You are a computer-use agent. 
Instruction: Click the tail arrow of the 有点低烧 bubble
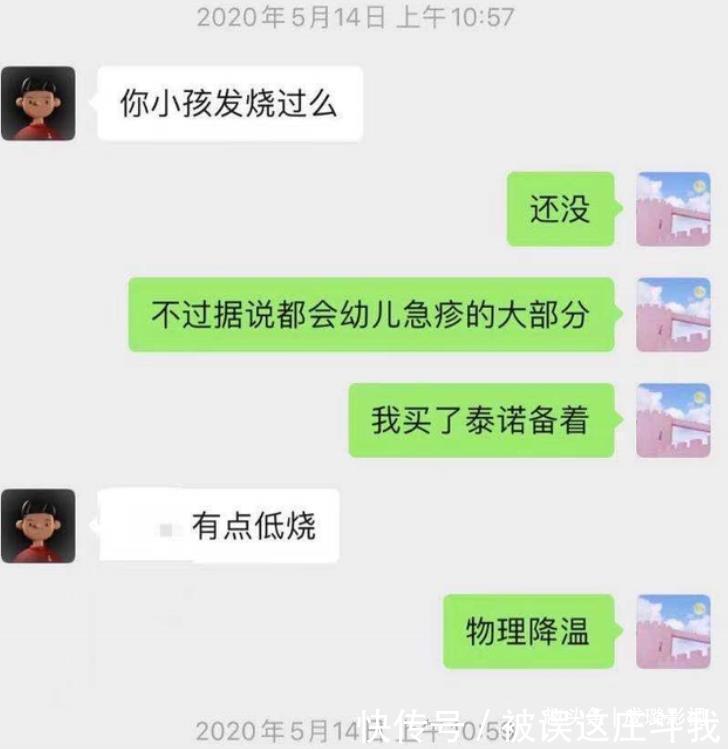click(93, 523)
